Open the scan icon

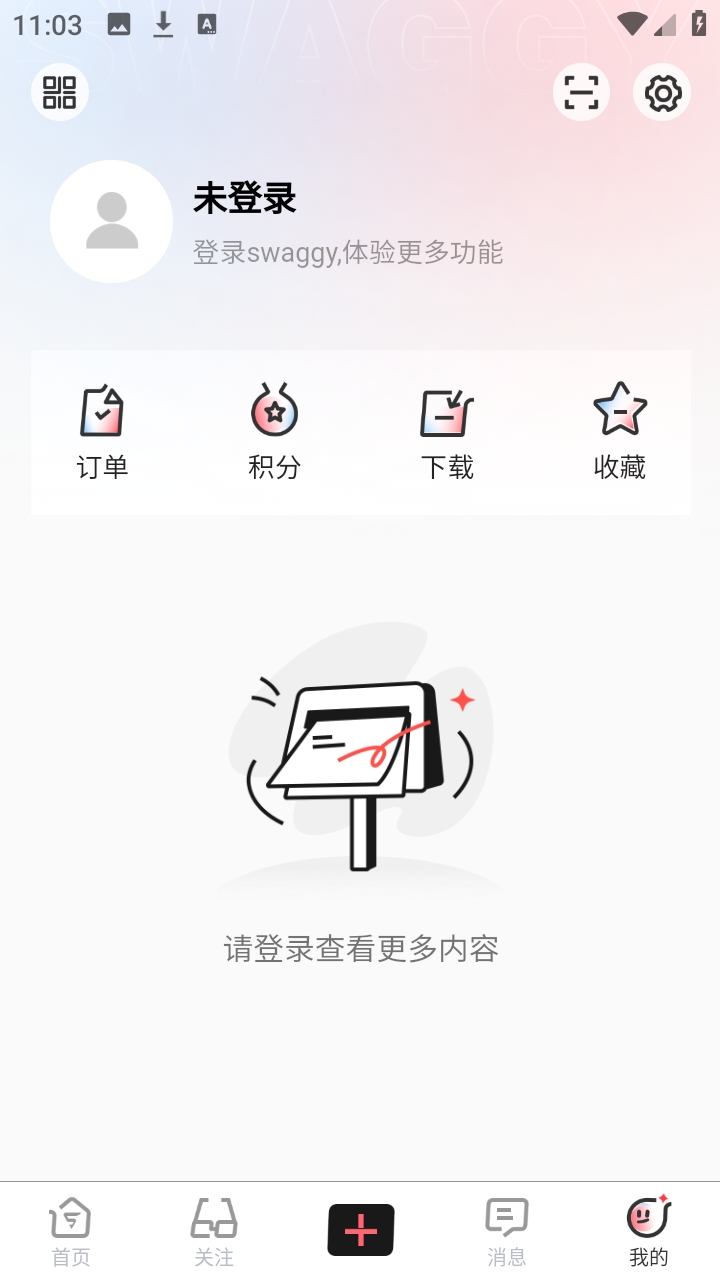[x=581, y=92]
